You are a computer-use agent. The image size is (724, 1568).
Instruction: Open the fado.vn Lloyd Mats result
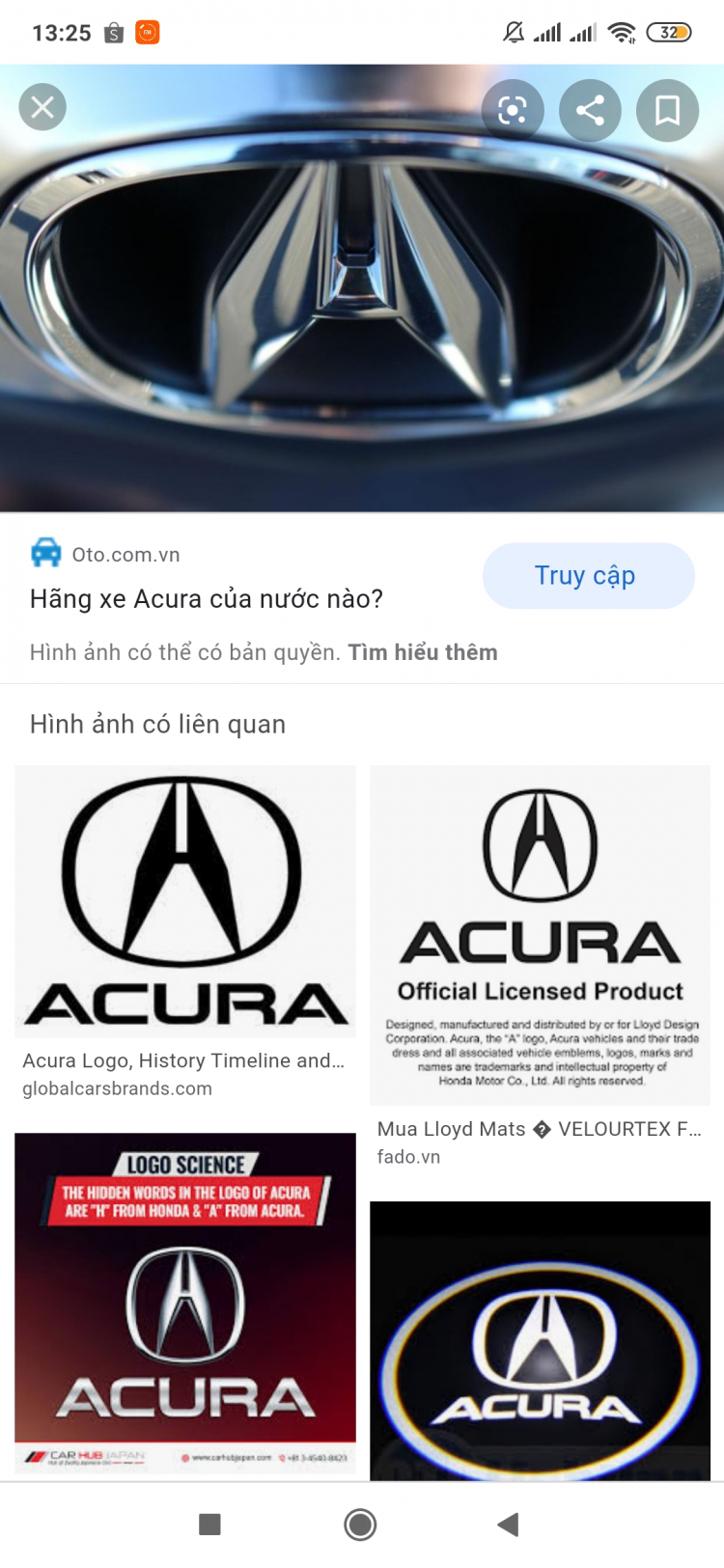540,936
